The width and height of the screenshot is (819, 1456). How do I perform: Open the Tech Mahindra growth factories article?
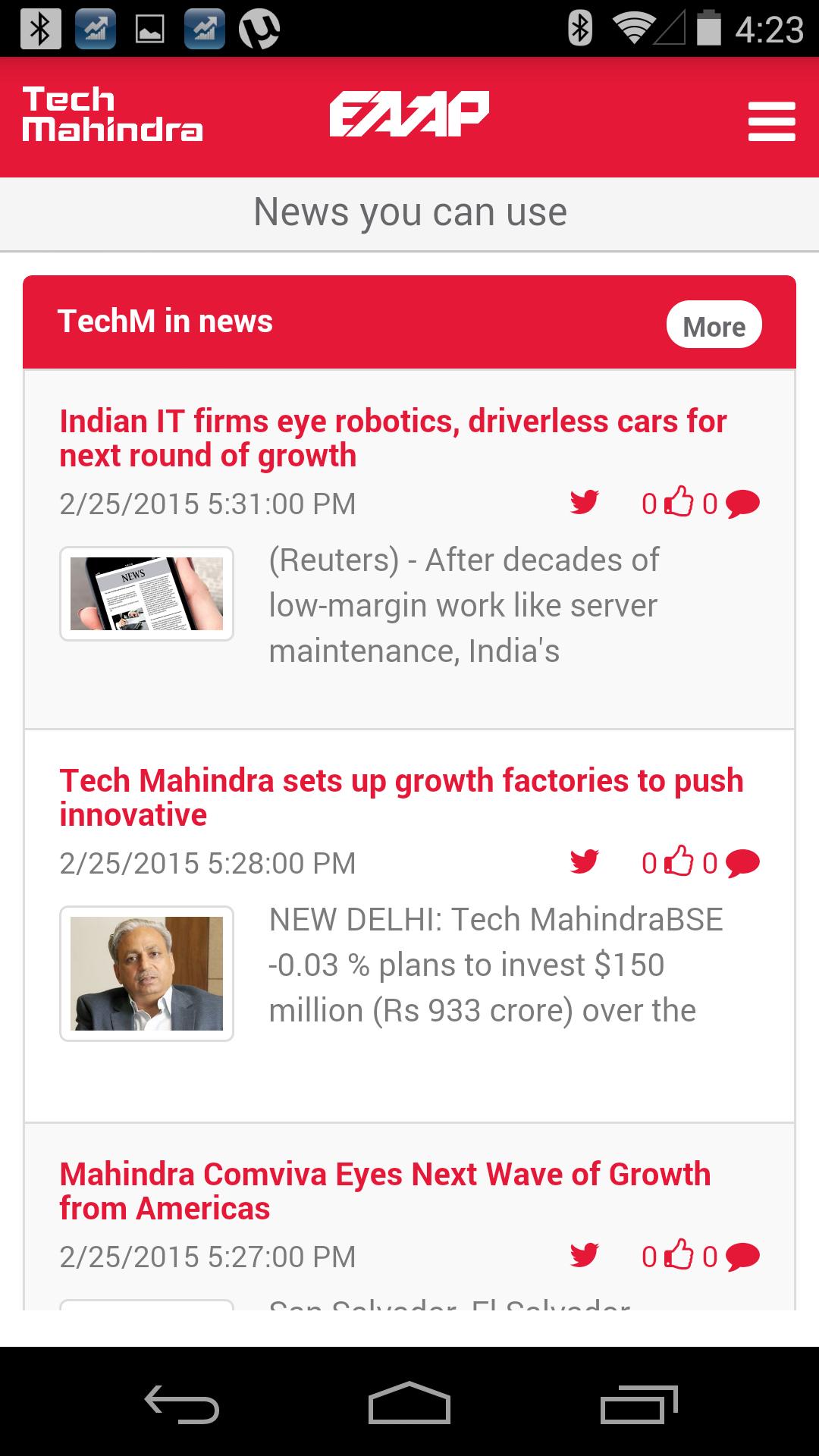click(x=401, y=798)
